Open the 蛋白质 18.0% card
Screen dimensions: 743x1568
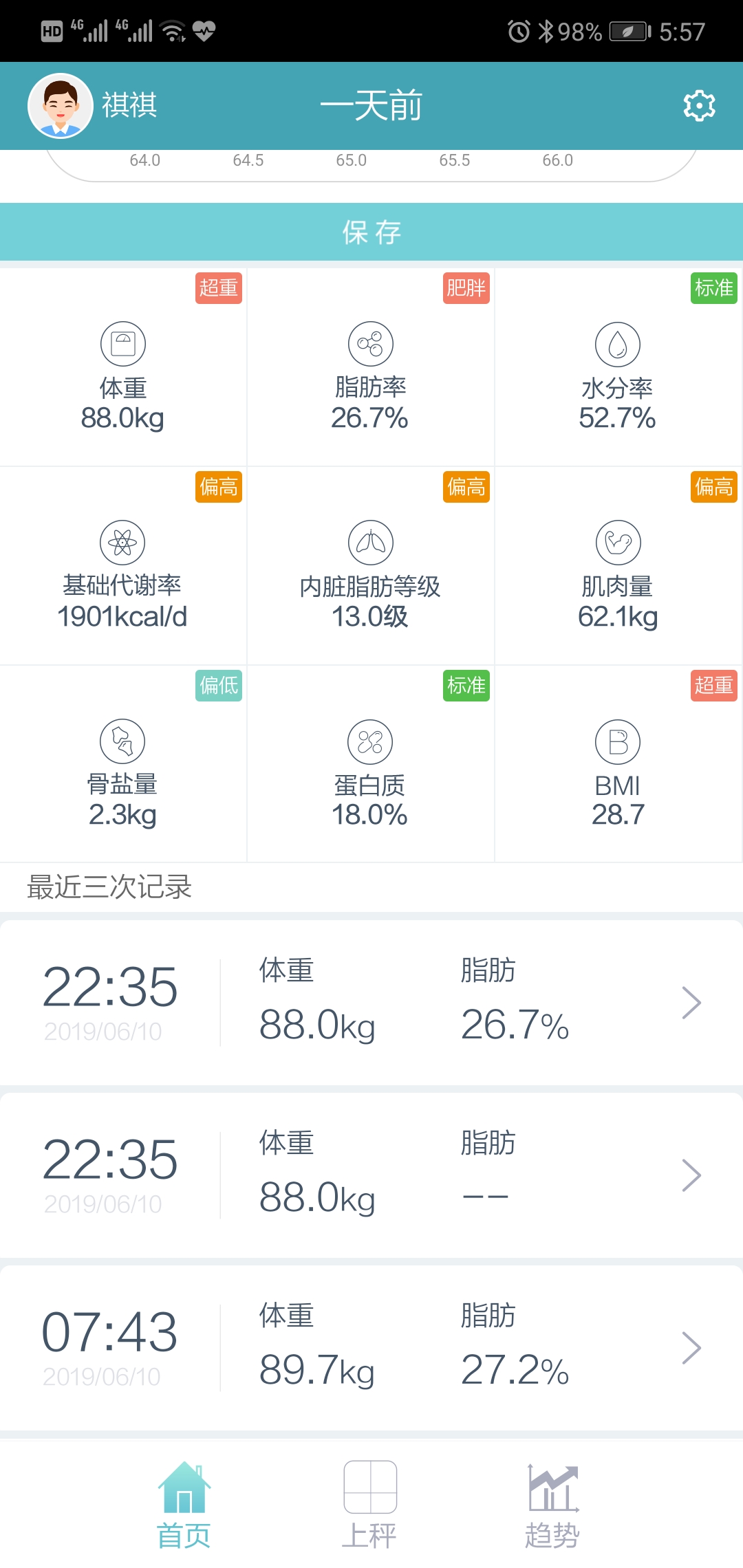pyautogui.click(x=371, y=765)
